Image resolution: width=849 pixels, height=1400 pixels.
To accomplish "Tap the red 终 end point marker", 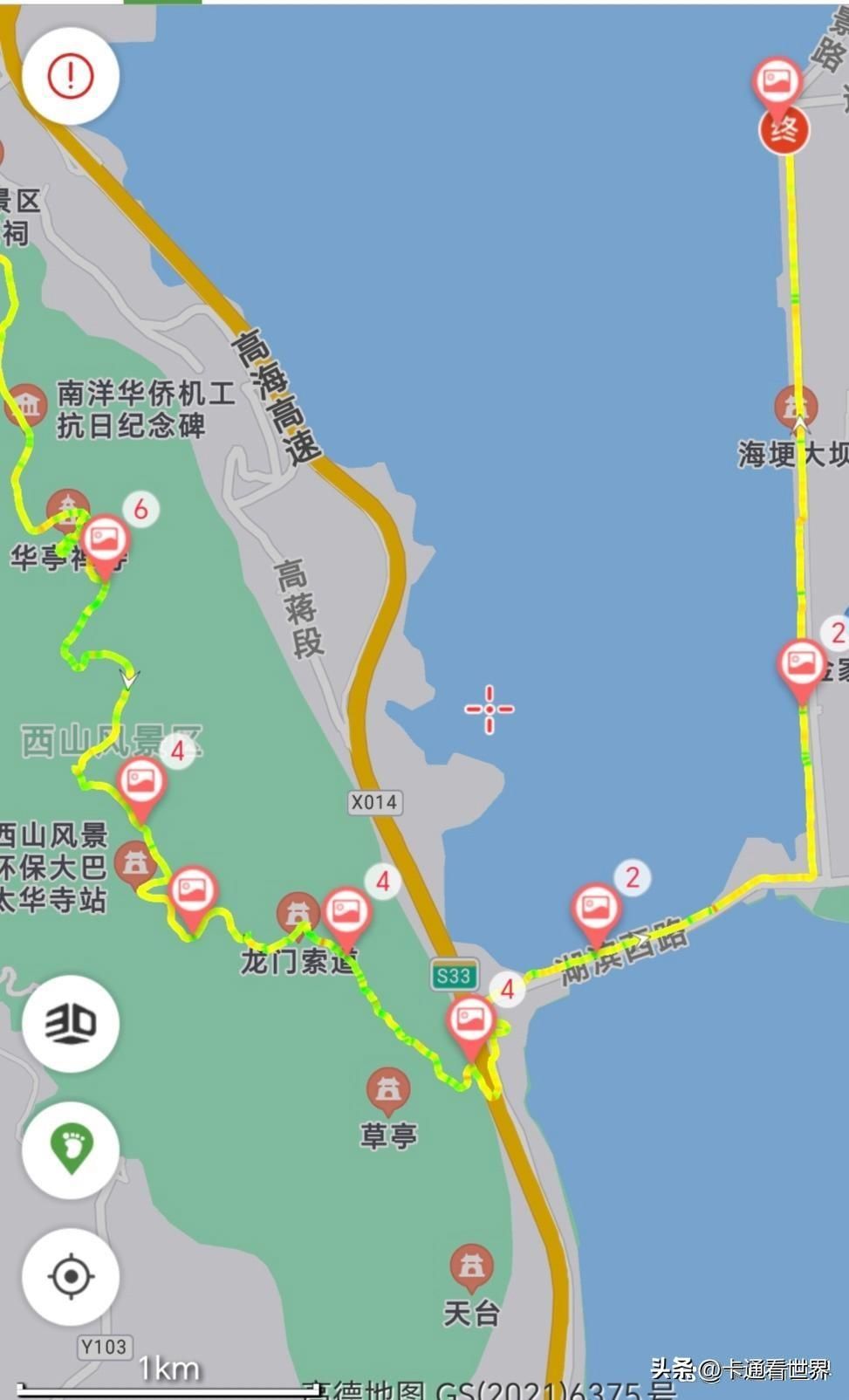I will [784, 130].
